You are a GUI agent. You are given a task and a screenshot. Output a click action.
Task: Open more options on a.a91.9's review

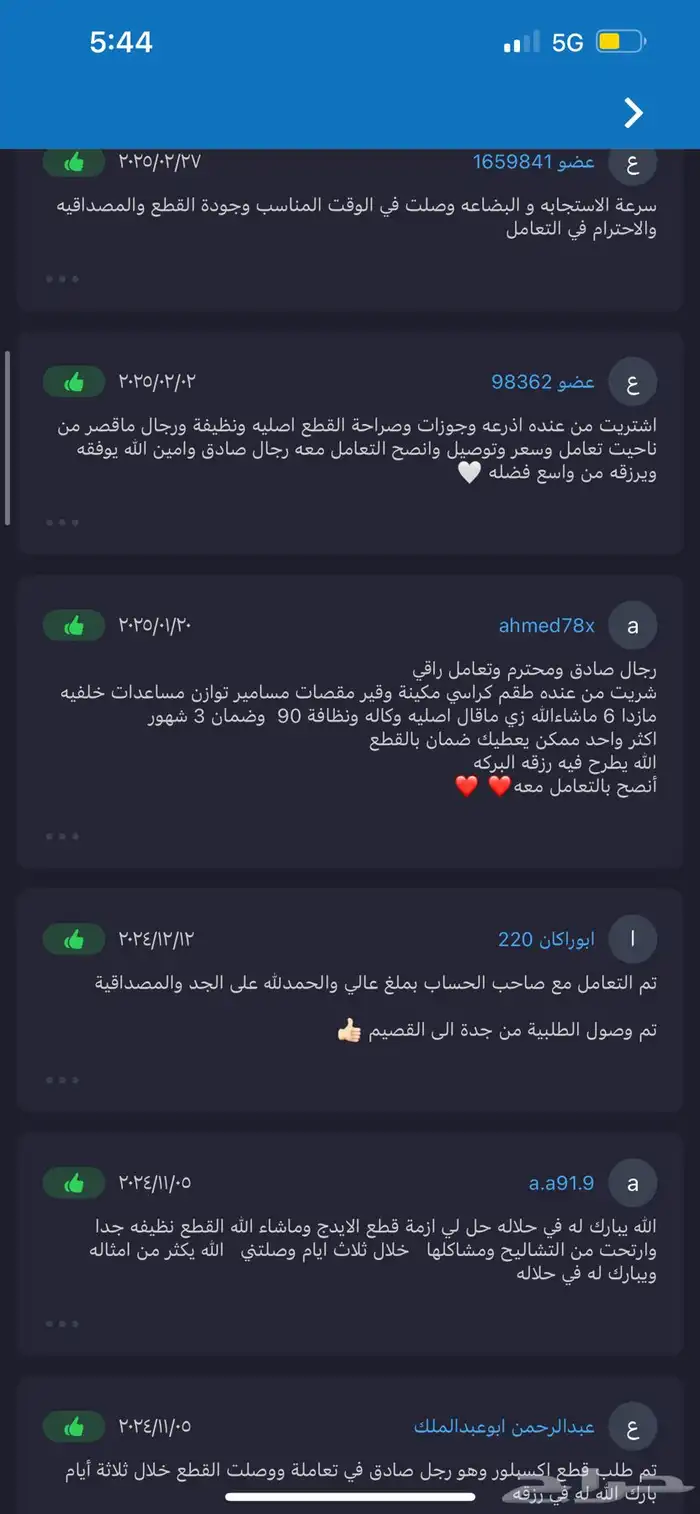pos(62,1324)
